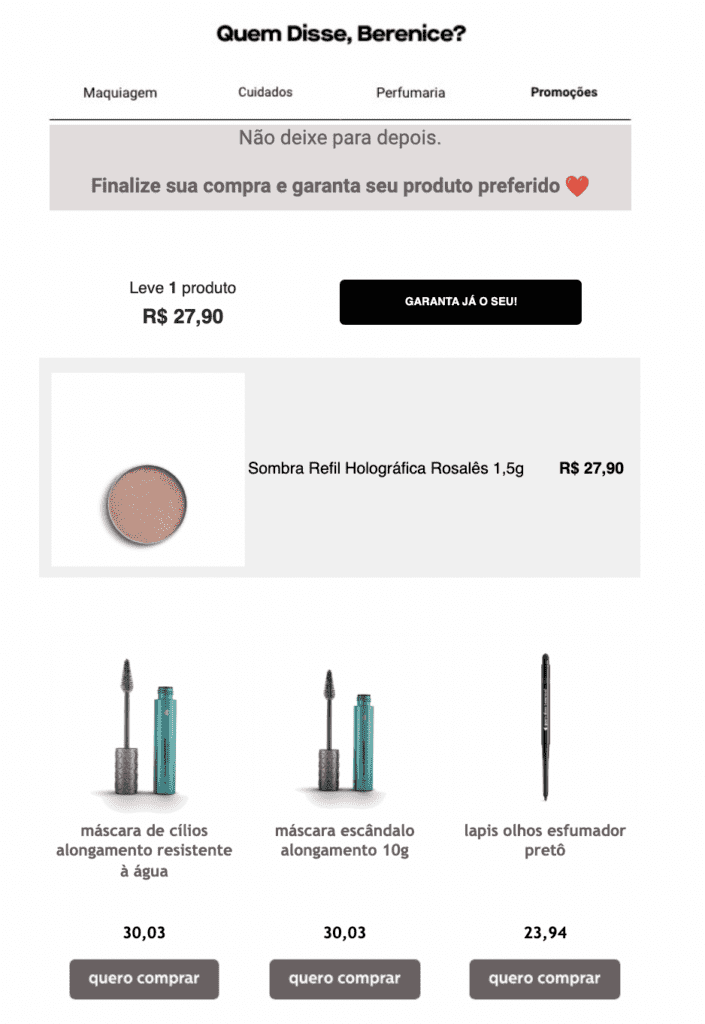
Task: View the Promoções section
Action: tap(564, 92)
